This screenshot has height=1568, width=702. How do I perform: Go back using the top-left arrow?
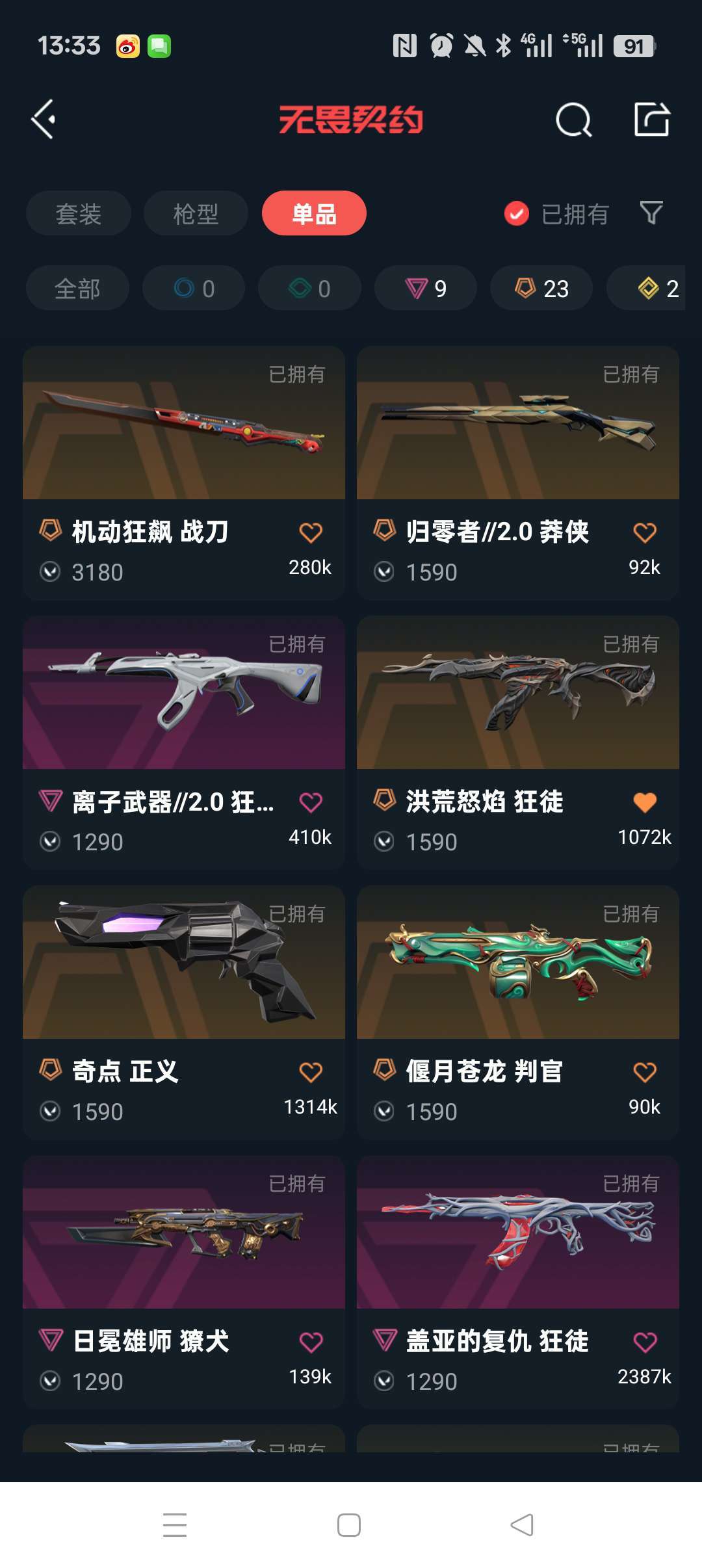pos(44,120)
